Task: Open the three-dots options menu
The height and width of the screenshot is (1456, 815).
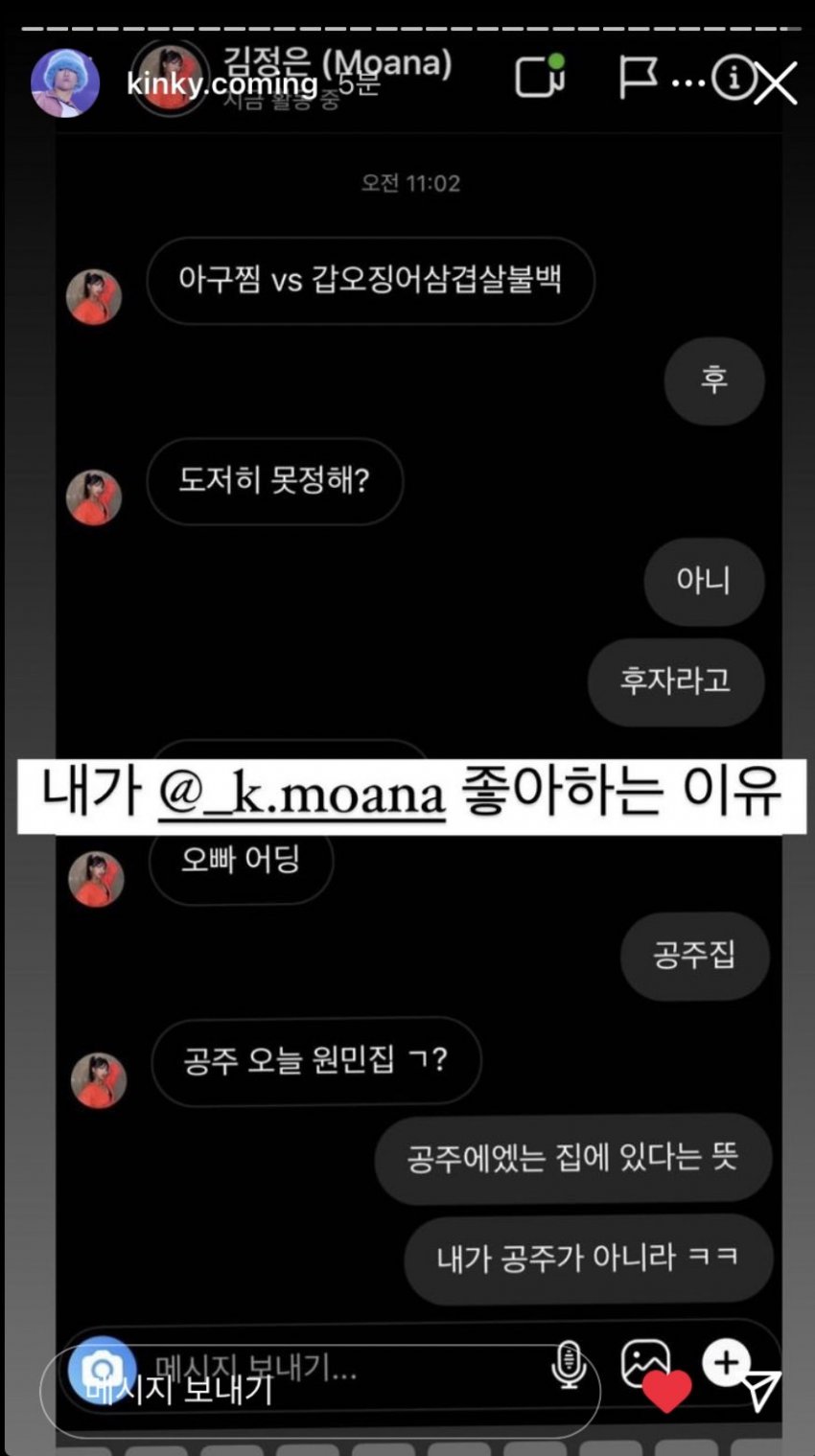Action: 687,83
